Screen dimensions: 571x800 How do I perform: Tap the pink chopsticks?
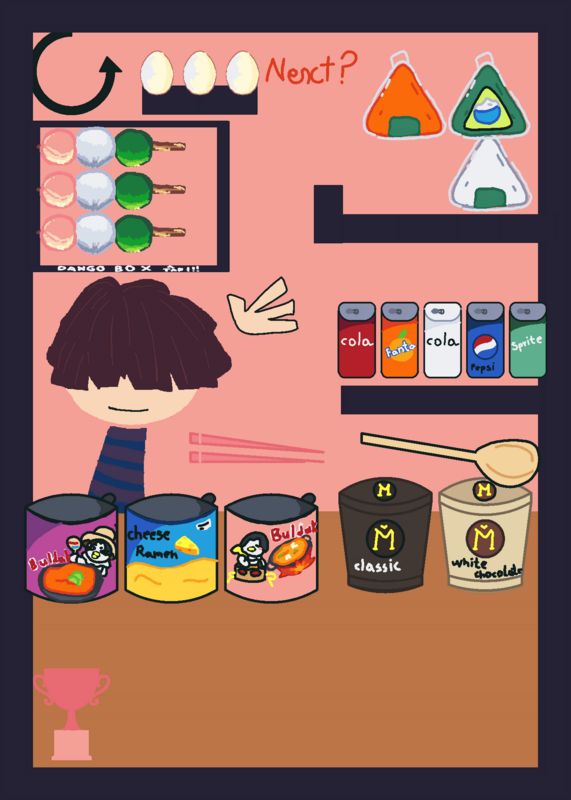click(x=256, y=448)
